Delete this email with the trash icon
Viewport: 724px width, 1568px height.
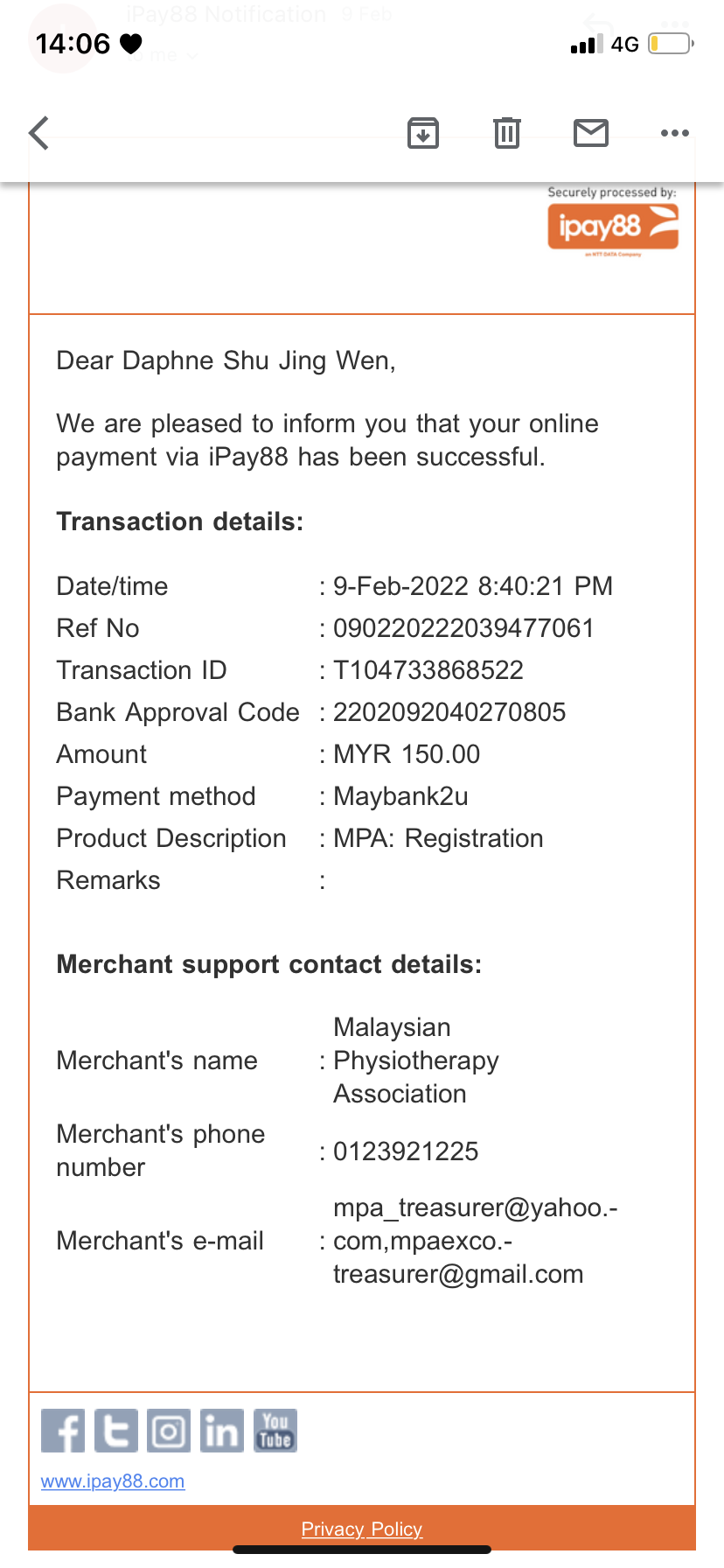tap(507, 133)
